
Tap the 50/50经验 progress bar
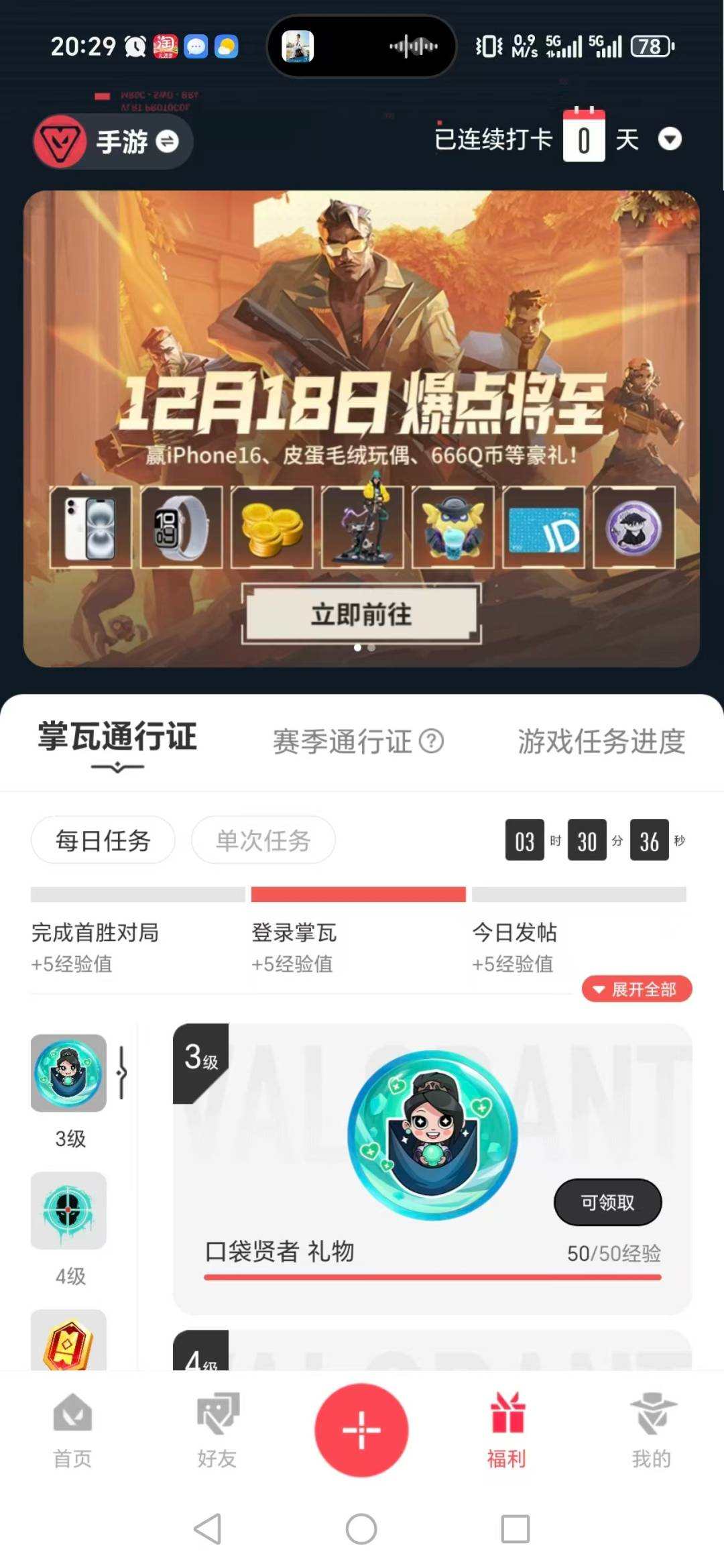432,1277
